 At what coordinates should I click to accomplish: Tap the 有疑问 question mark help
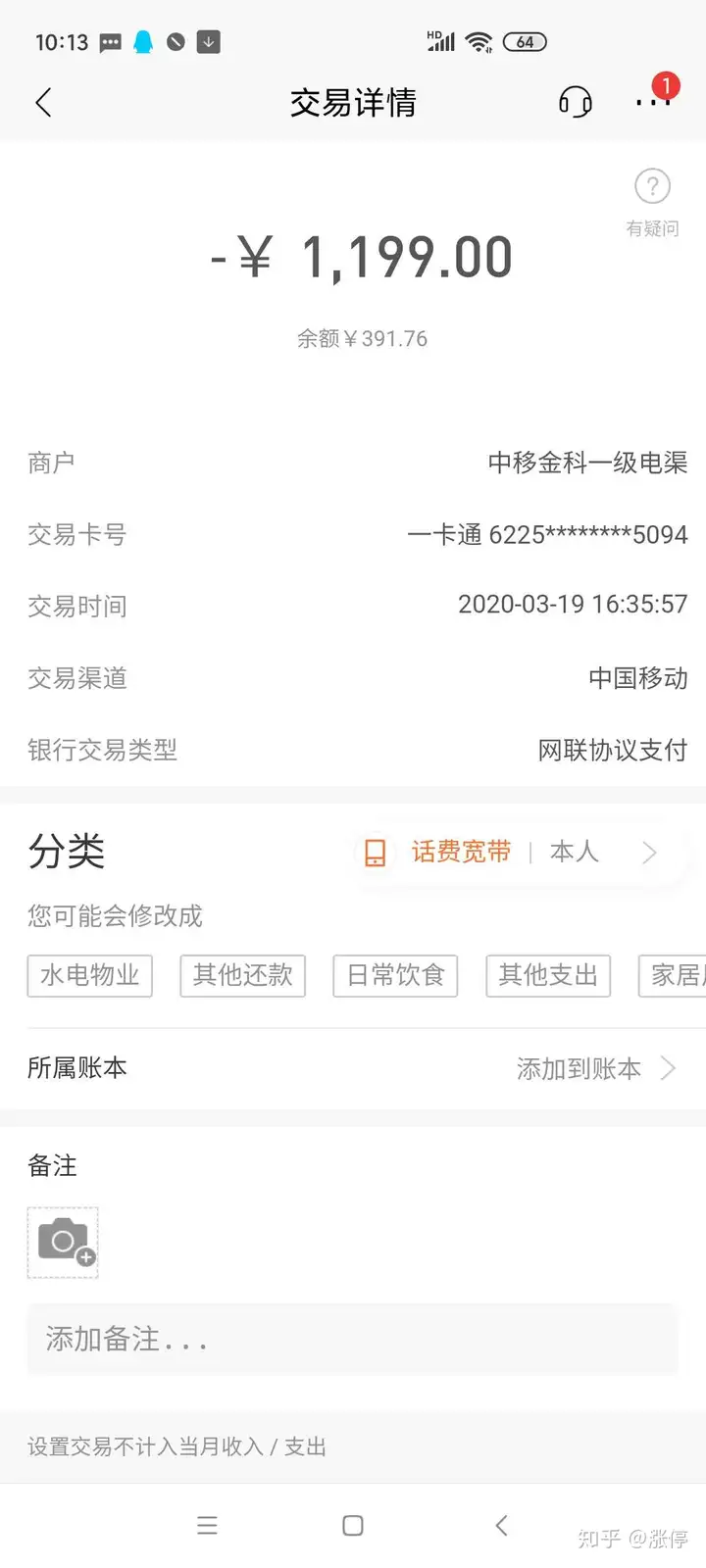point(652,203)
